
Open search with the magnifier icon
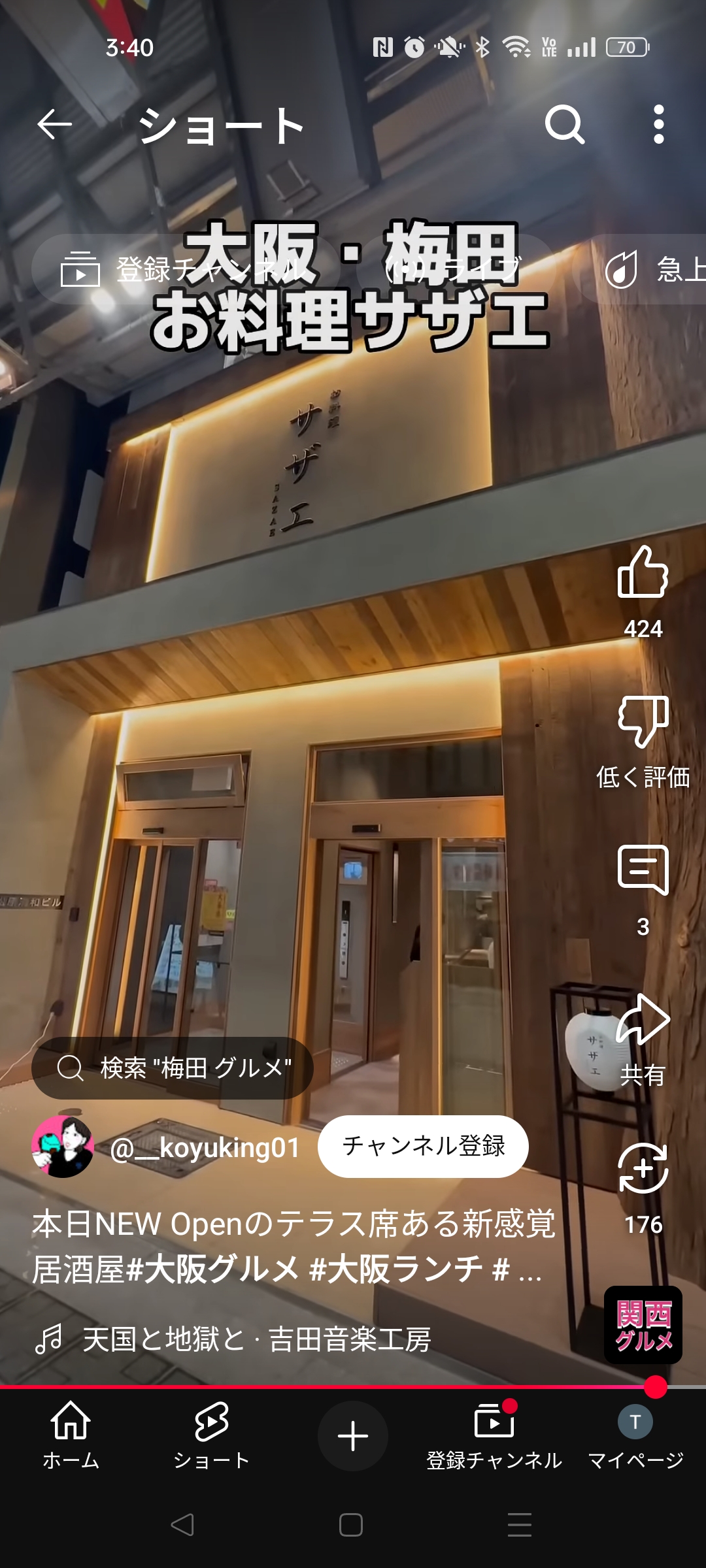(564, 124)
